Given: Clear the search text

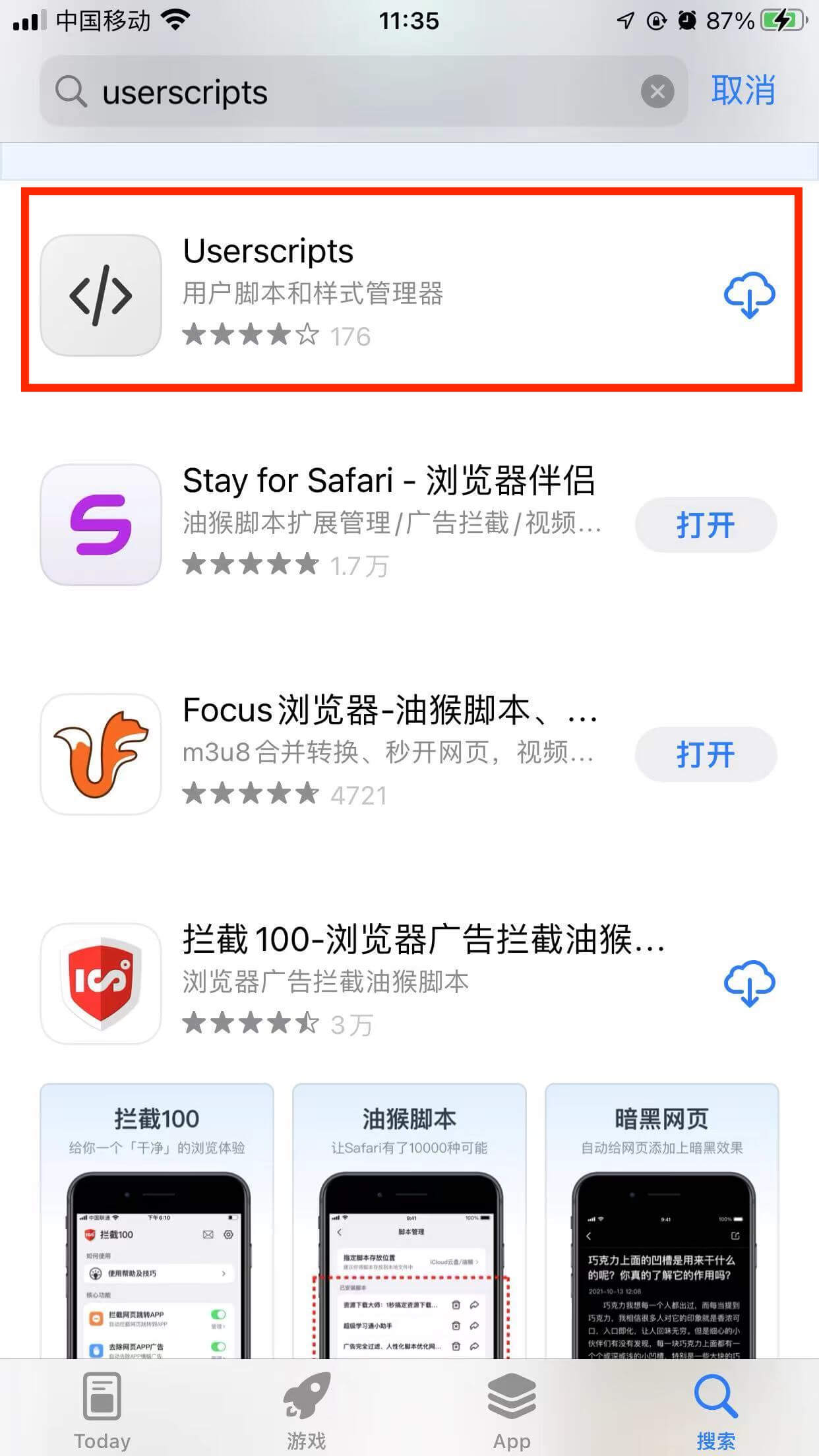Looking at the screenshot, I should 657,92.
